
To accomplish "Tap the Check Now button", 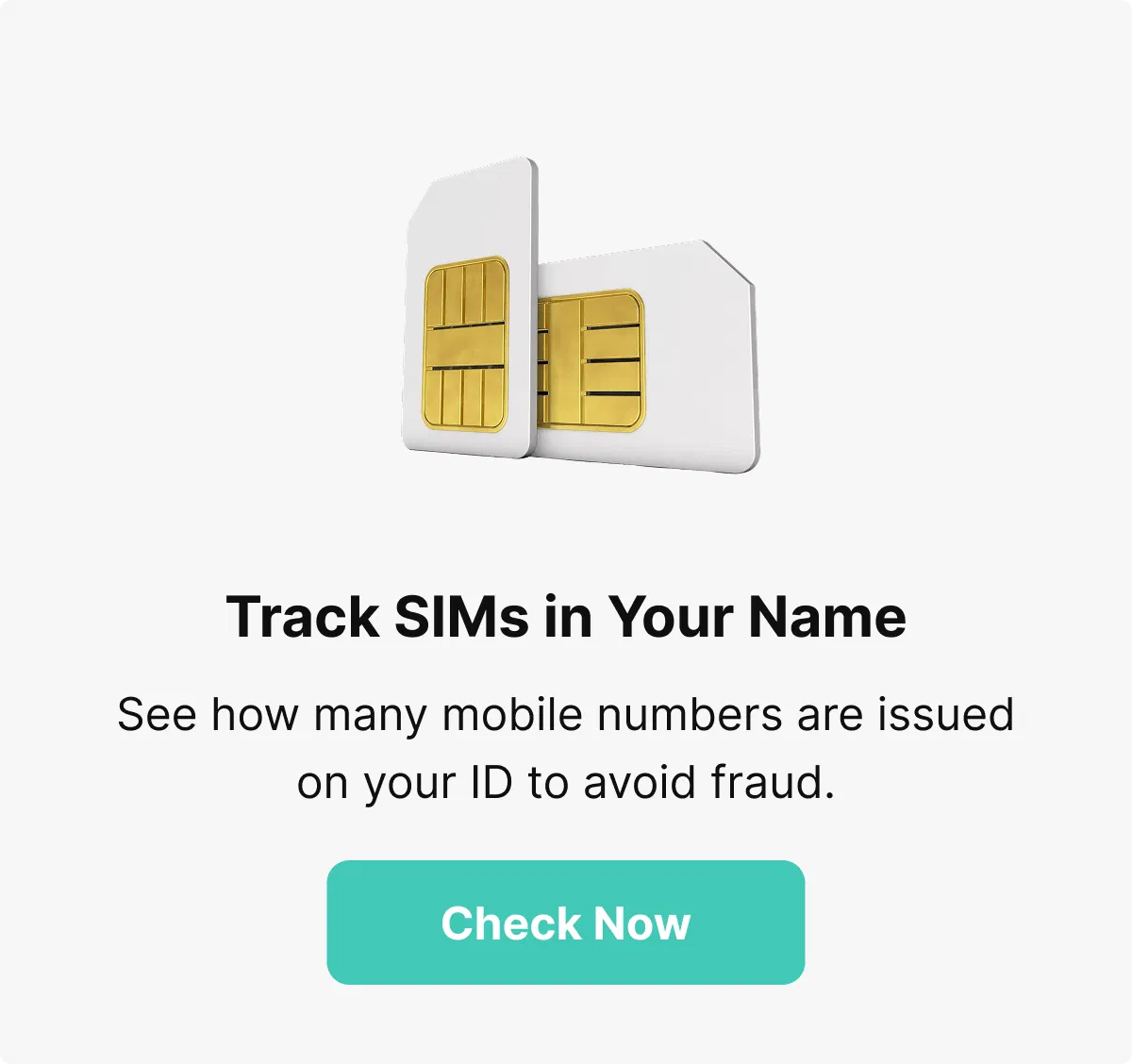I will coord(565,922).
